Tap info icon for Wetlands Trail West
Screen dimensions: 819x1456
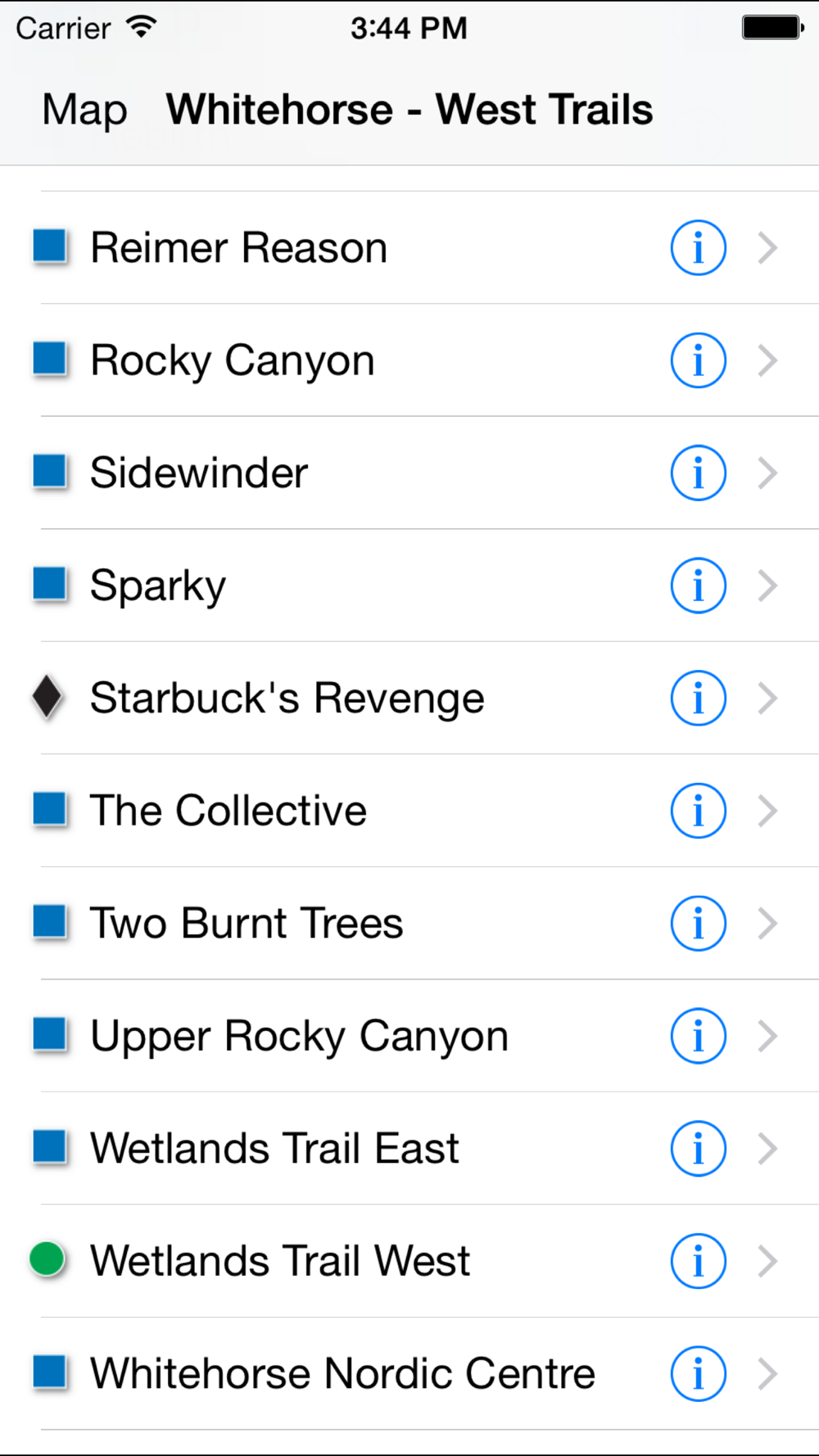coord(698,1261)
